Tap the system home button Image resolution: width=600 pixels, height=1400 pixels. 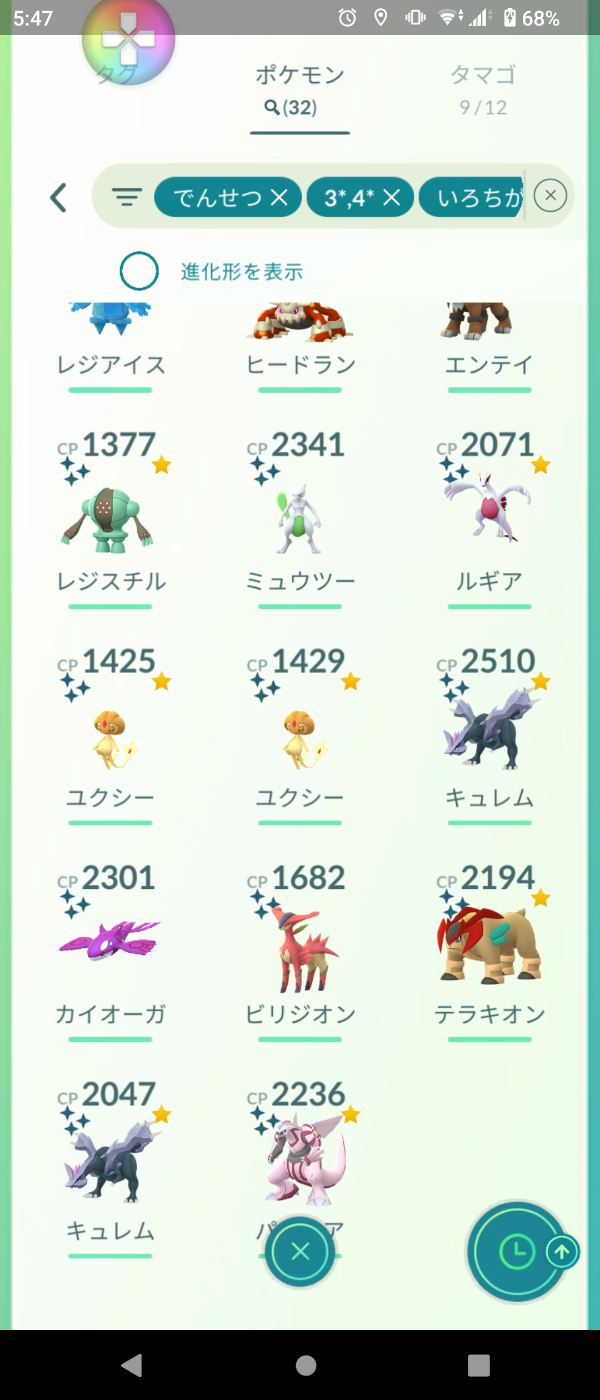[x=306, y=1365]
